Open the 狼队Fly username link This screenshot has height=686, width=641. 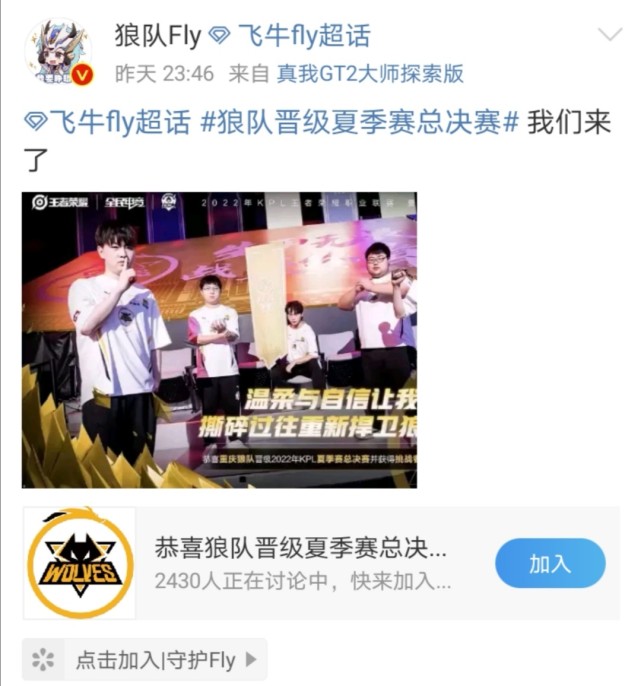coord(157,37)
